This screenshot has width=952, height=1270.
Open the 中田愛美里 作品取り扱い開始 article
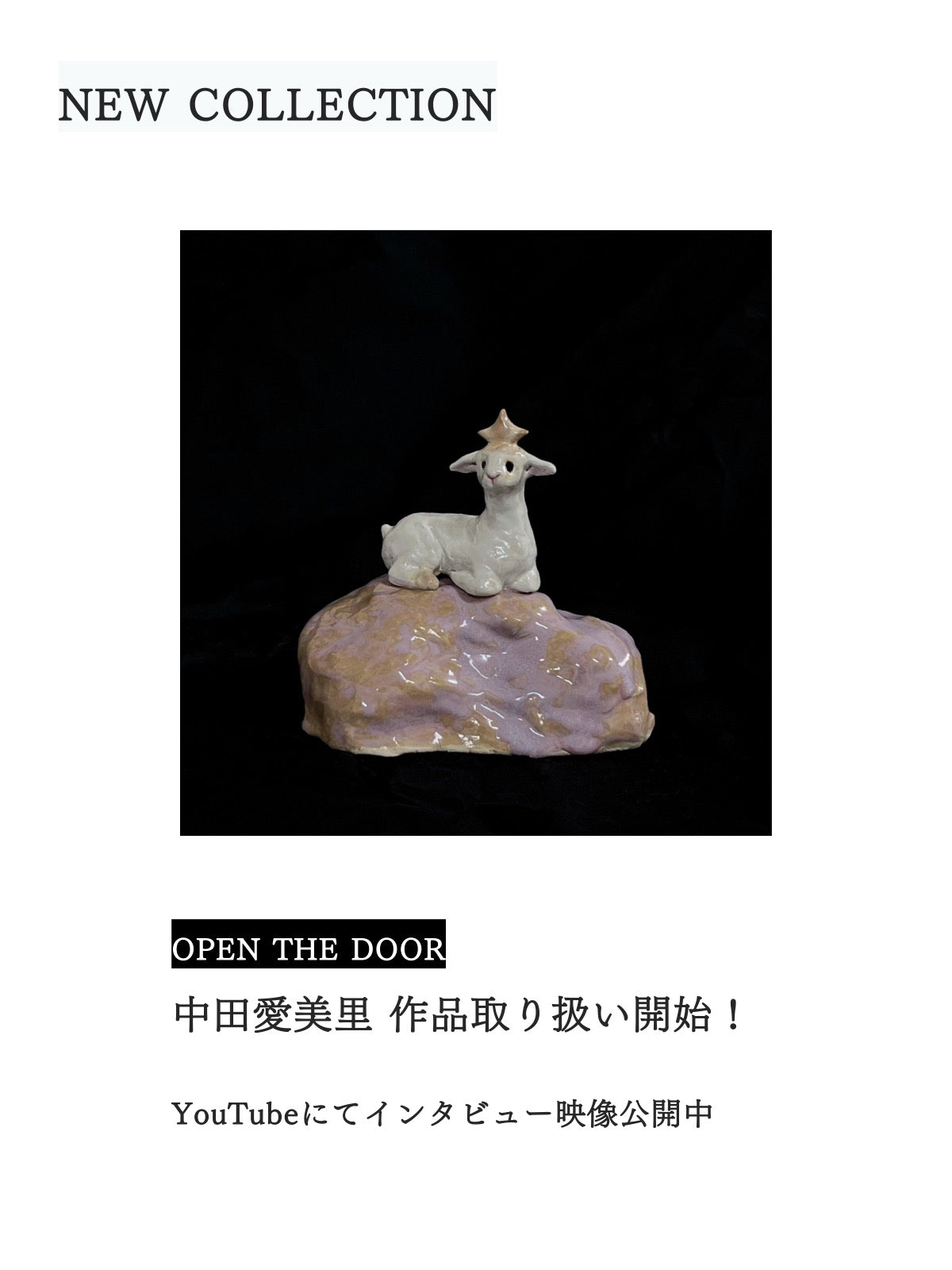(459, 1015)
